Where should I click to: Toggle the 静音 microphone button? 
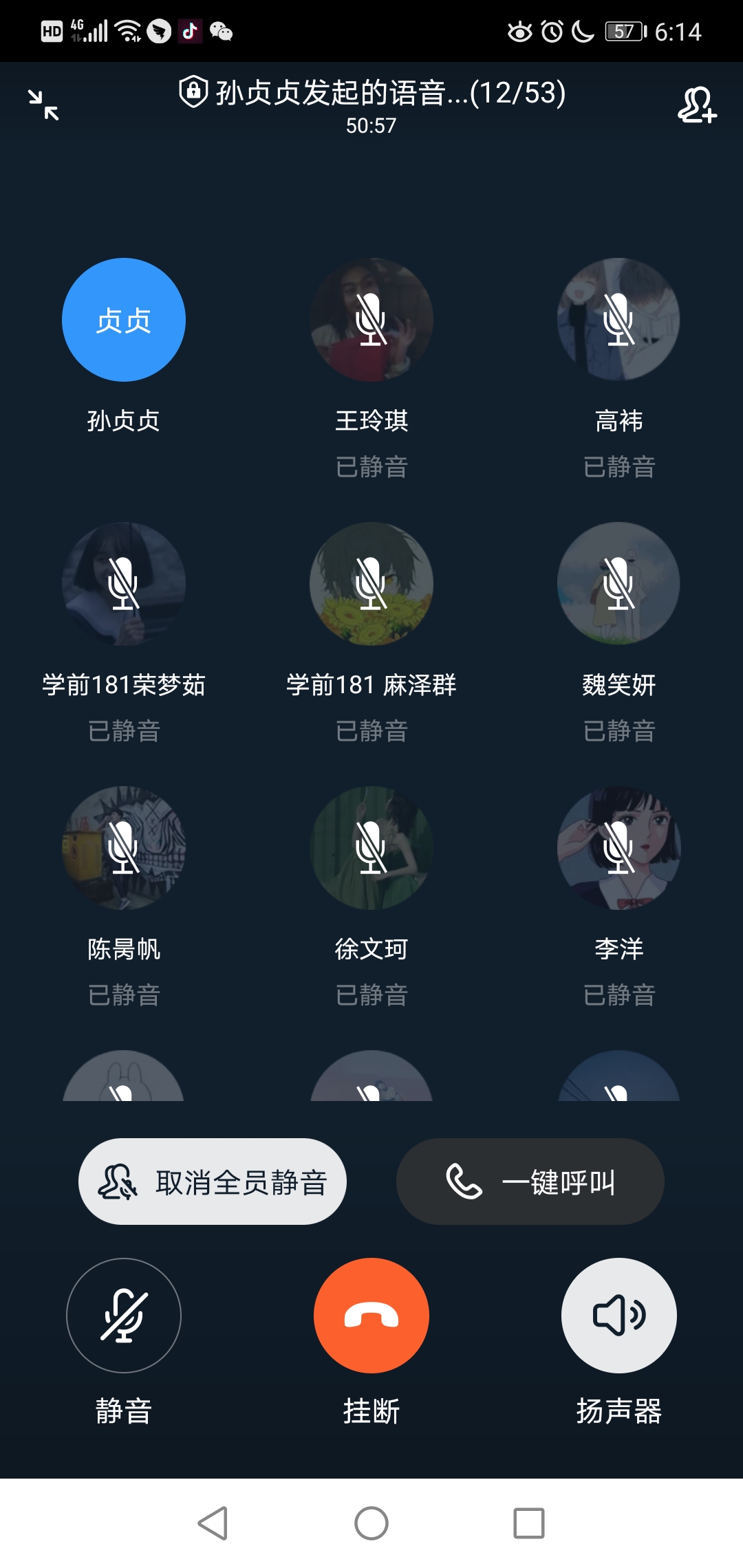124,1316
